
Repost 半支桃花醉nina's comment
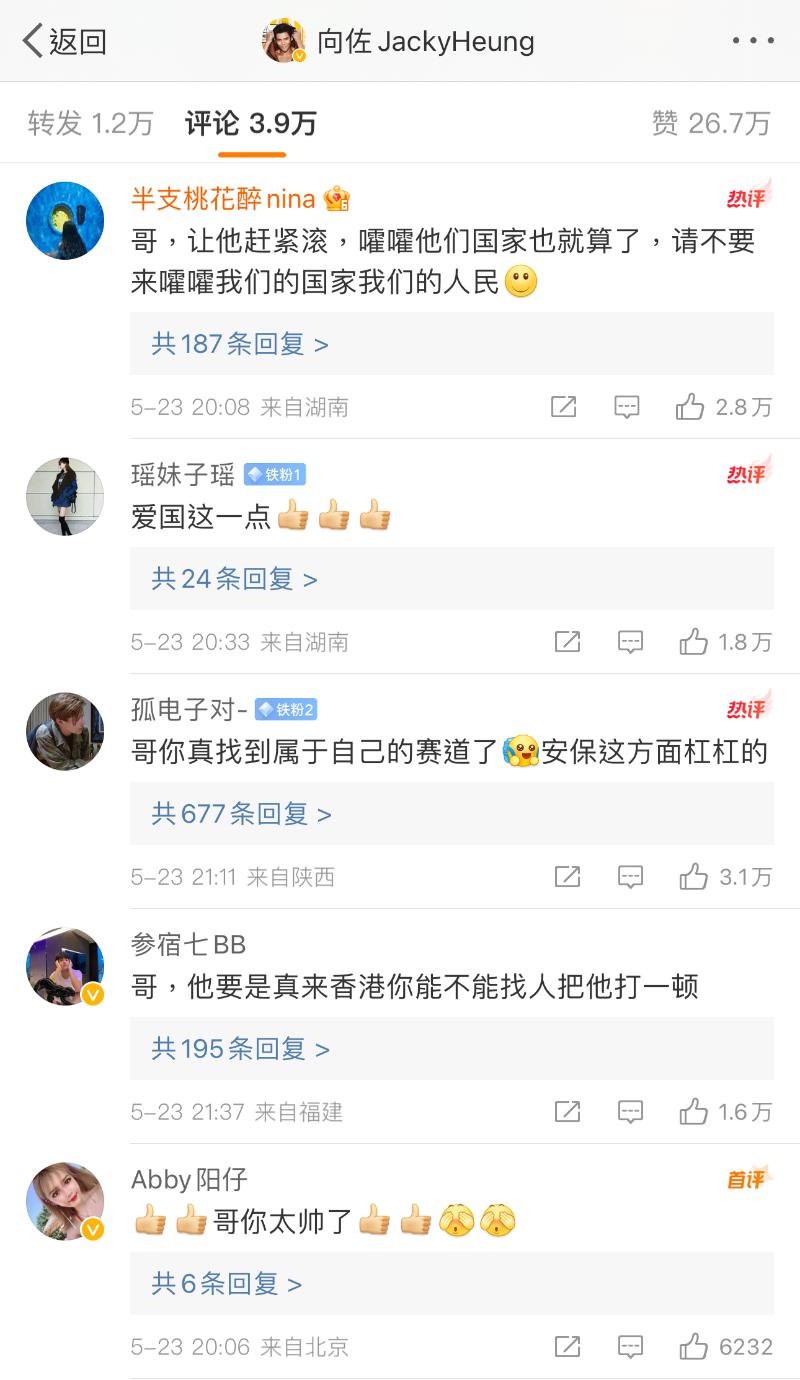[564, 407]
